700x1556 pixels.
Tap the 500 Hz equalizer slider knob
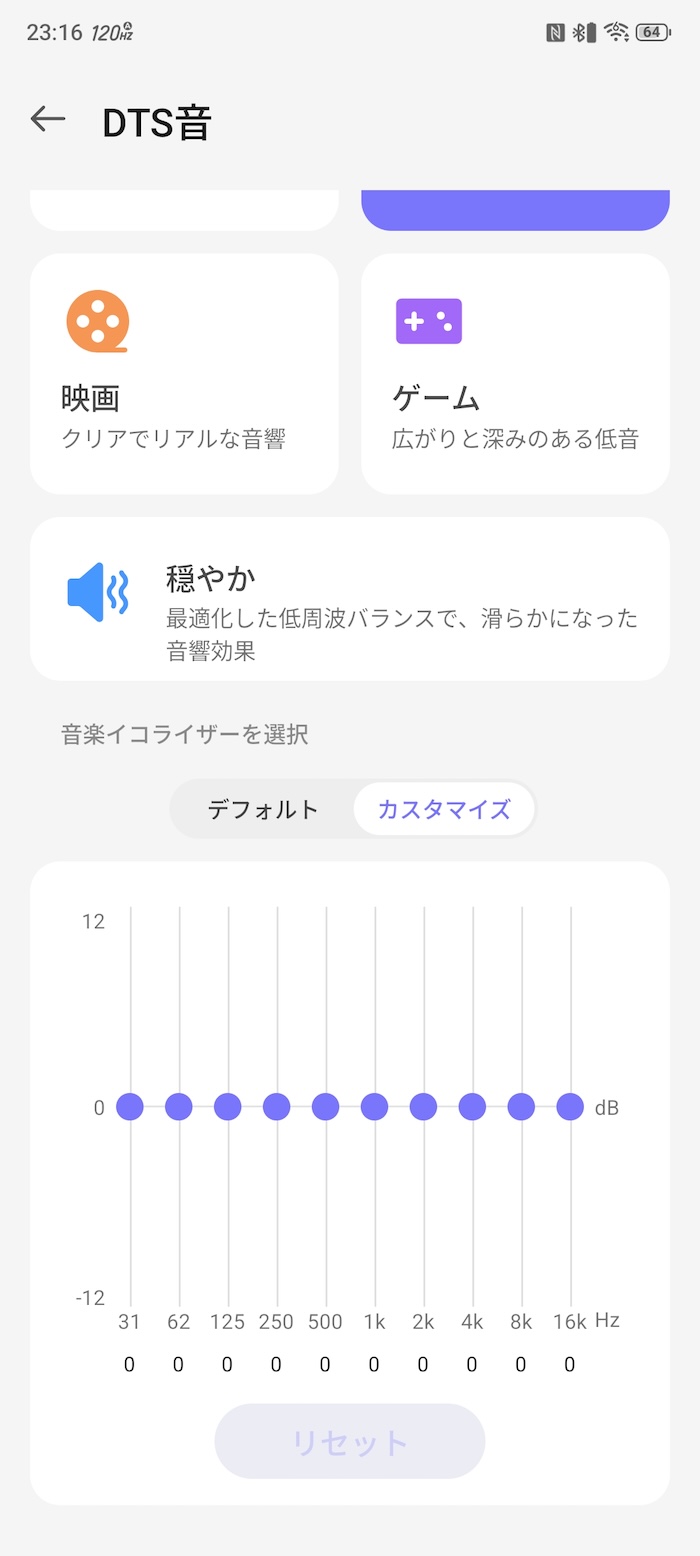326,1107
